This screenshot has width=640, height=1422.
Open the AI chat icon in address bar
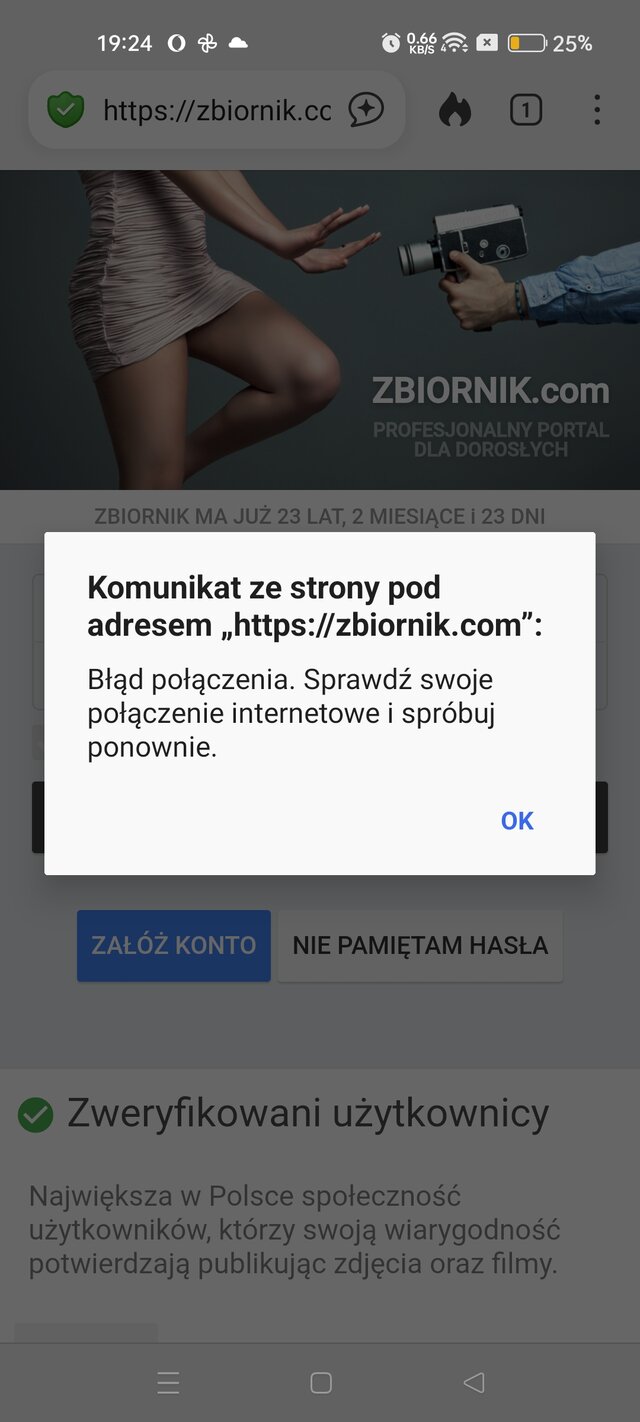(366, 110)
